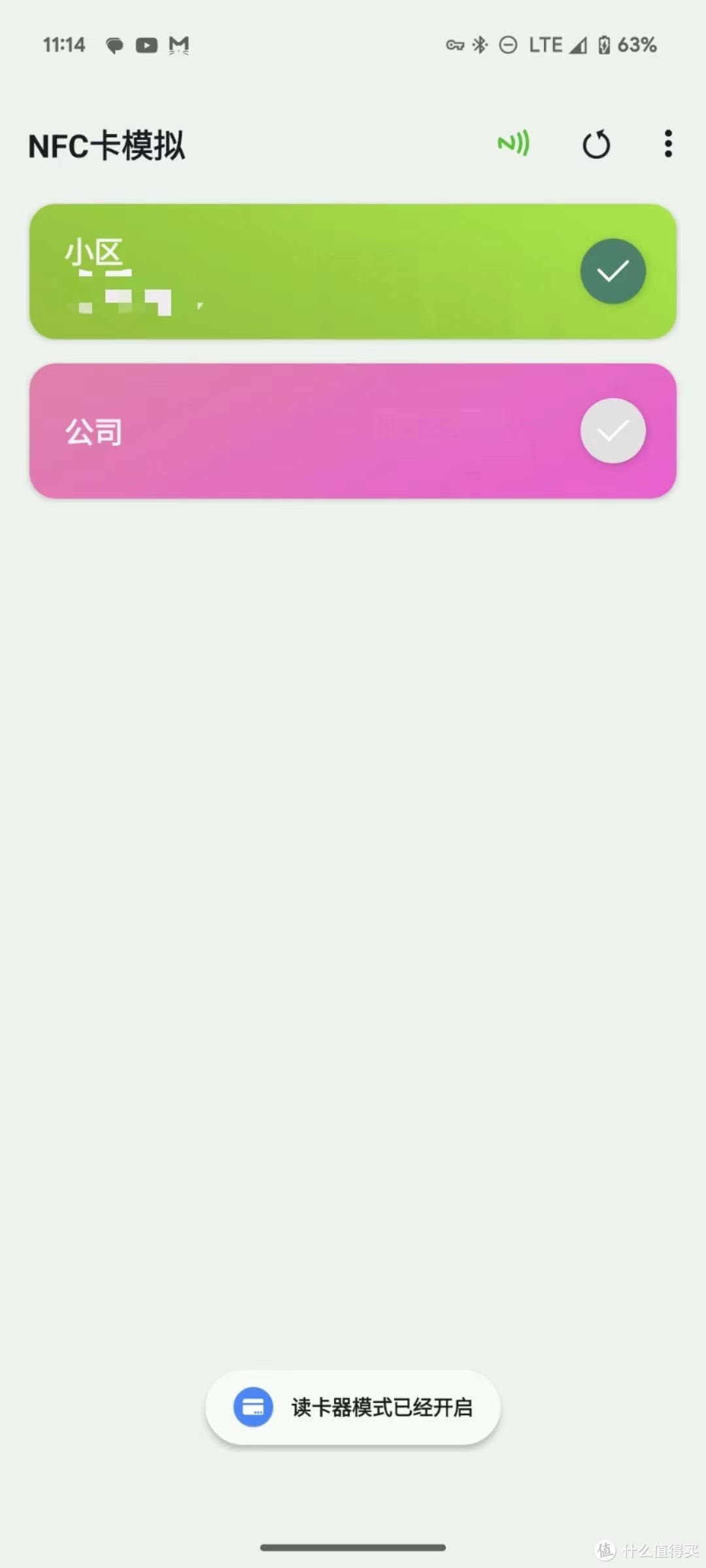The width and height of the screenshot is (706, 1568).
Task: Deselect the checkmark on the 小区 card
Action: (x=613, y=271)
